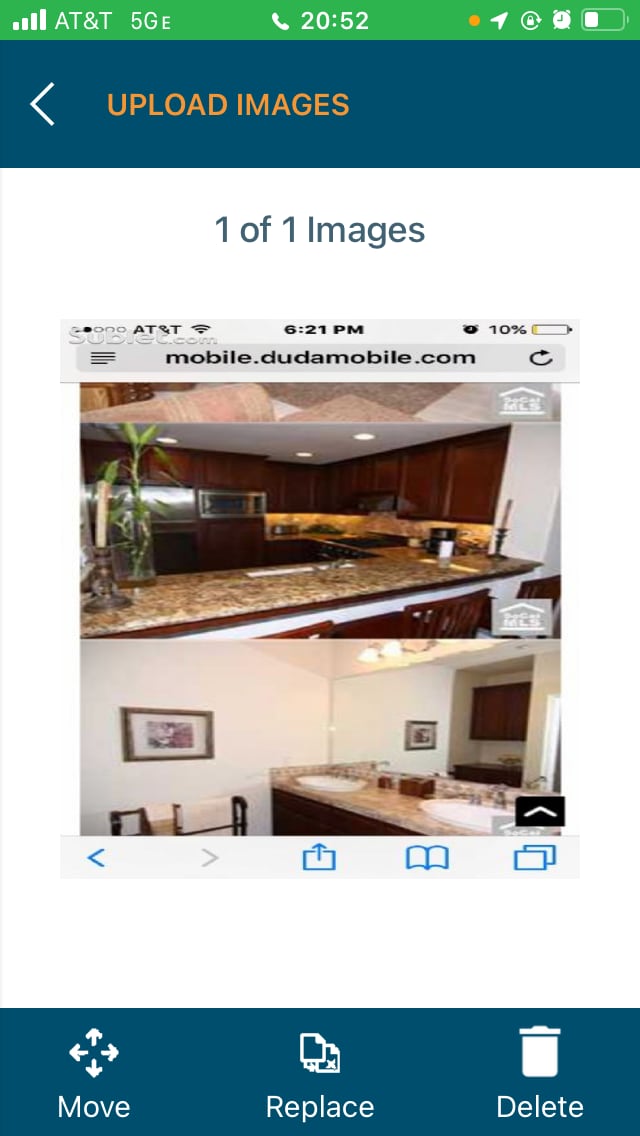This screenshot has height=1136, width=640.
Task: Open the uploaded image preview
Action: click(x=320, y=598)
